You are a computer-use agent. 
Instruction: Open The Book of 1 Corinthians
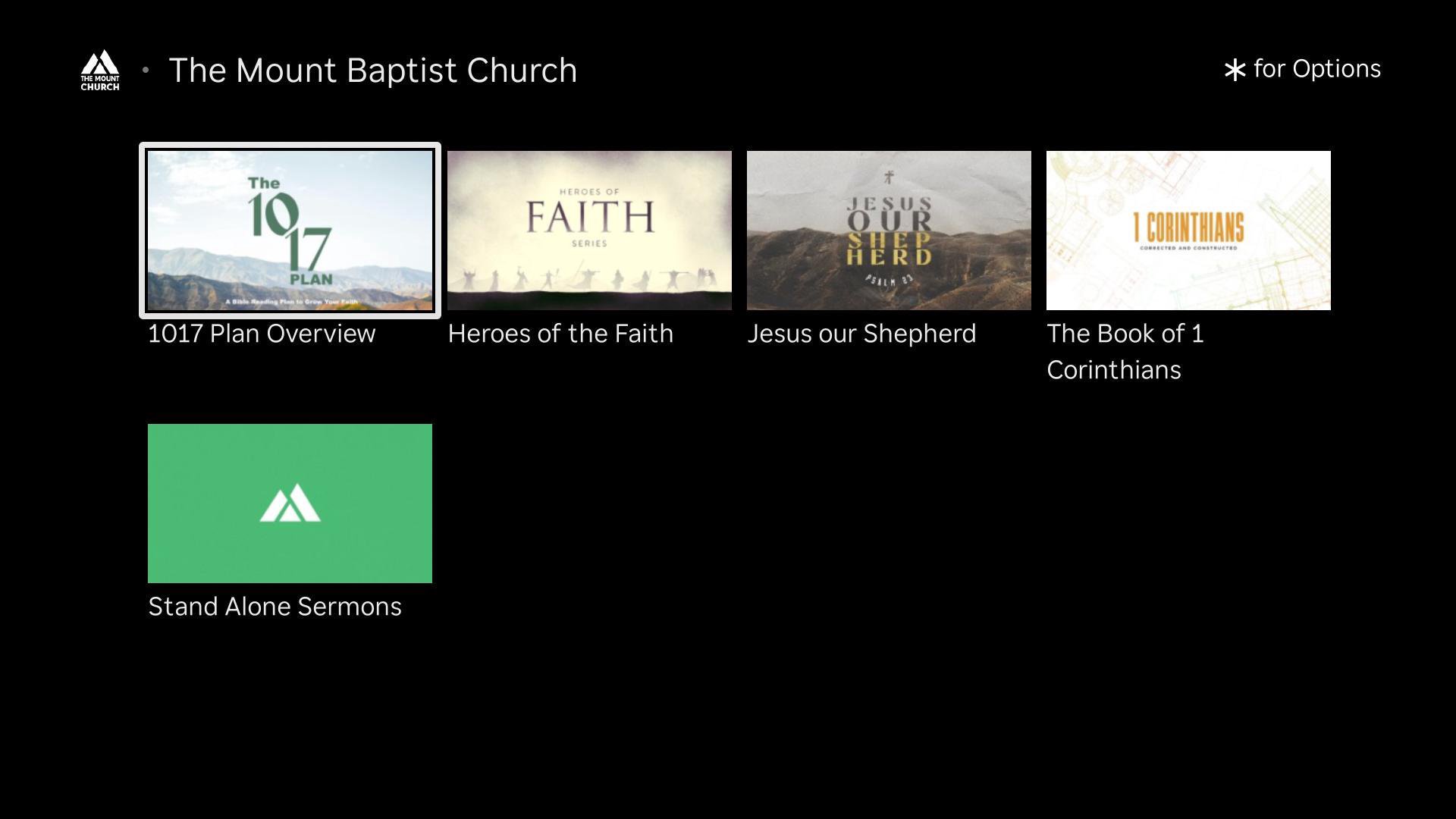[1188, 231]
